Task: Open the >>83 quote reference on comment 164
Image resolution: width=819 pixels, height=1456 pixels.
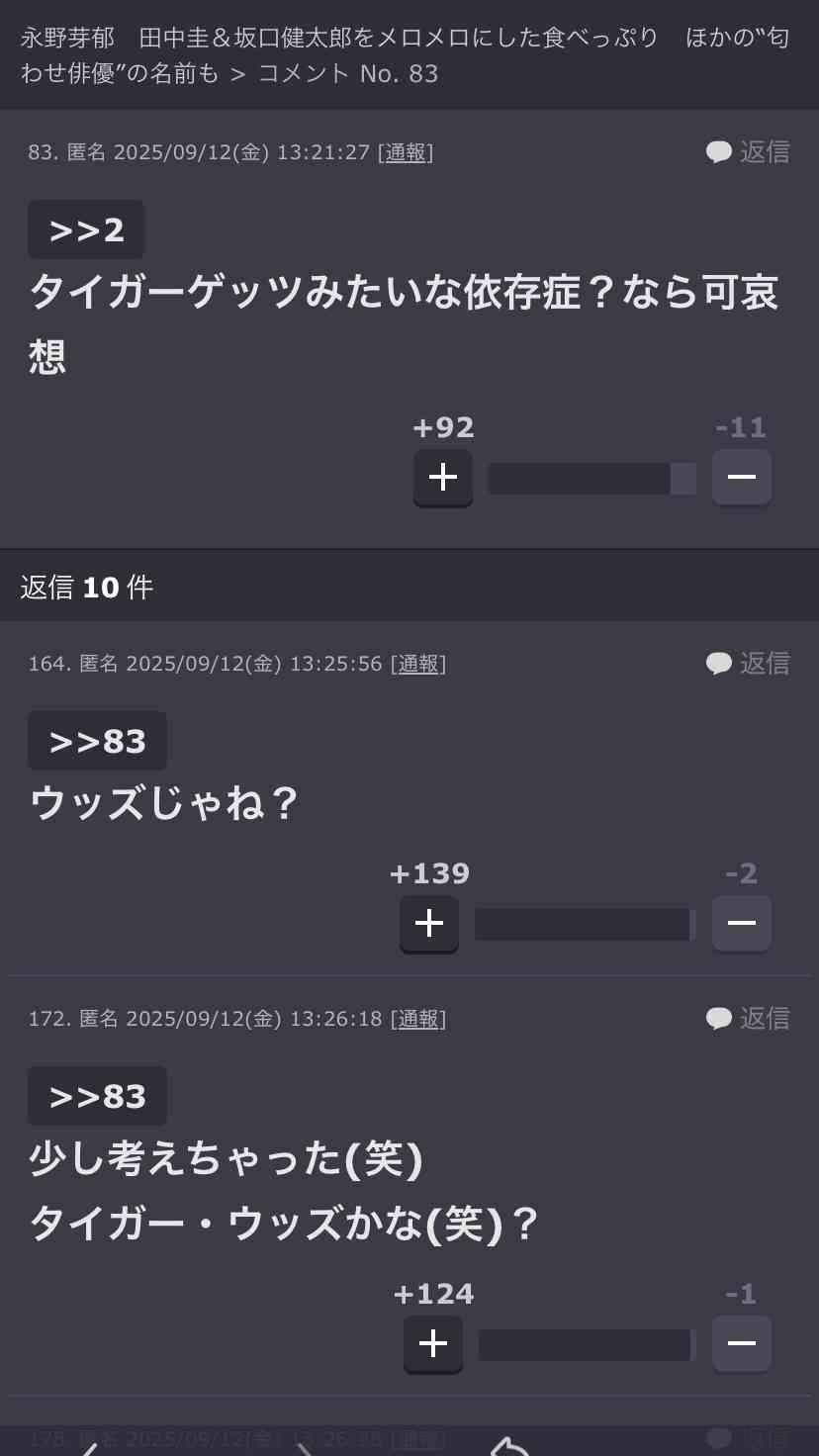Action: click(x=97, y=740)
